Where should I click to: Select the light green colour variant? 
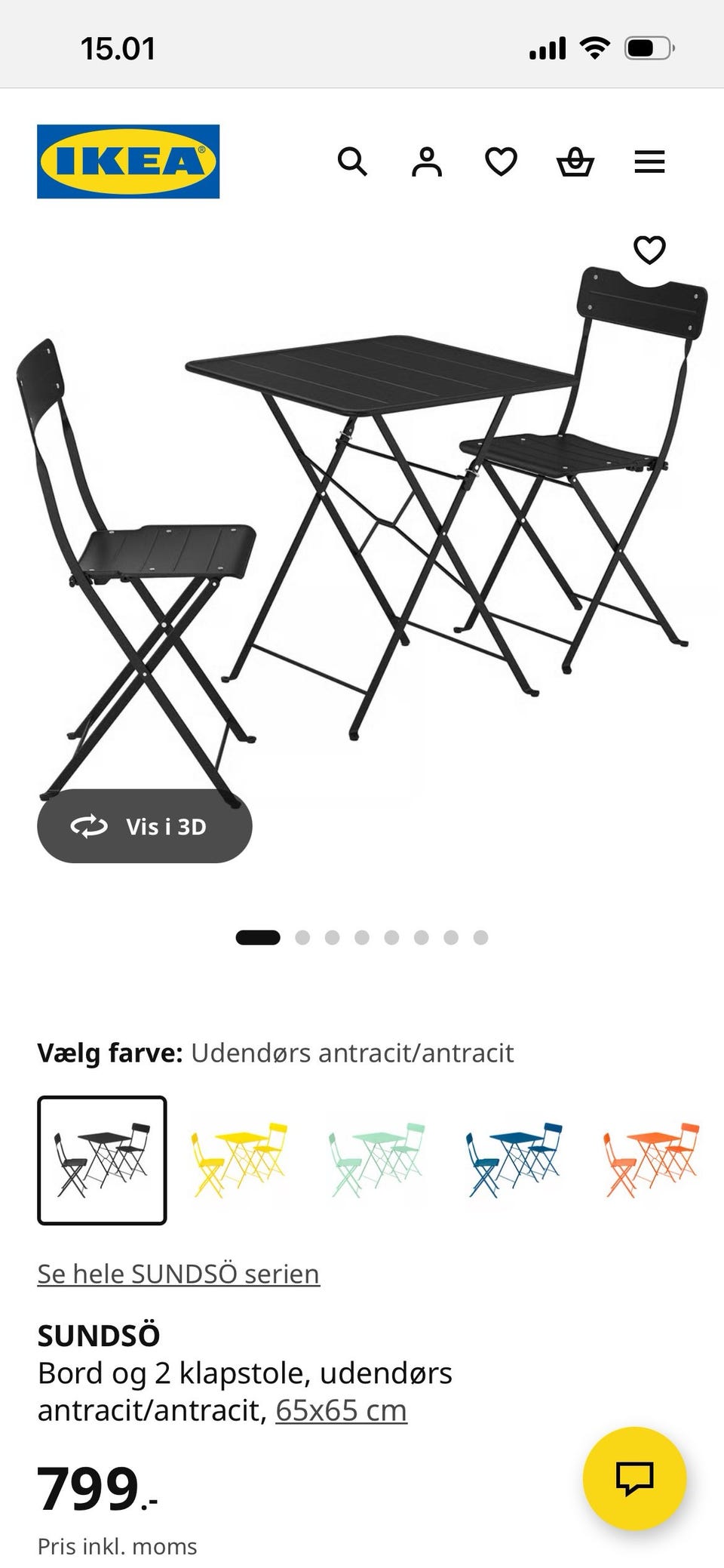click(x=377, y=1160)
